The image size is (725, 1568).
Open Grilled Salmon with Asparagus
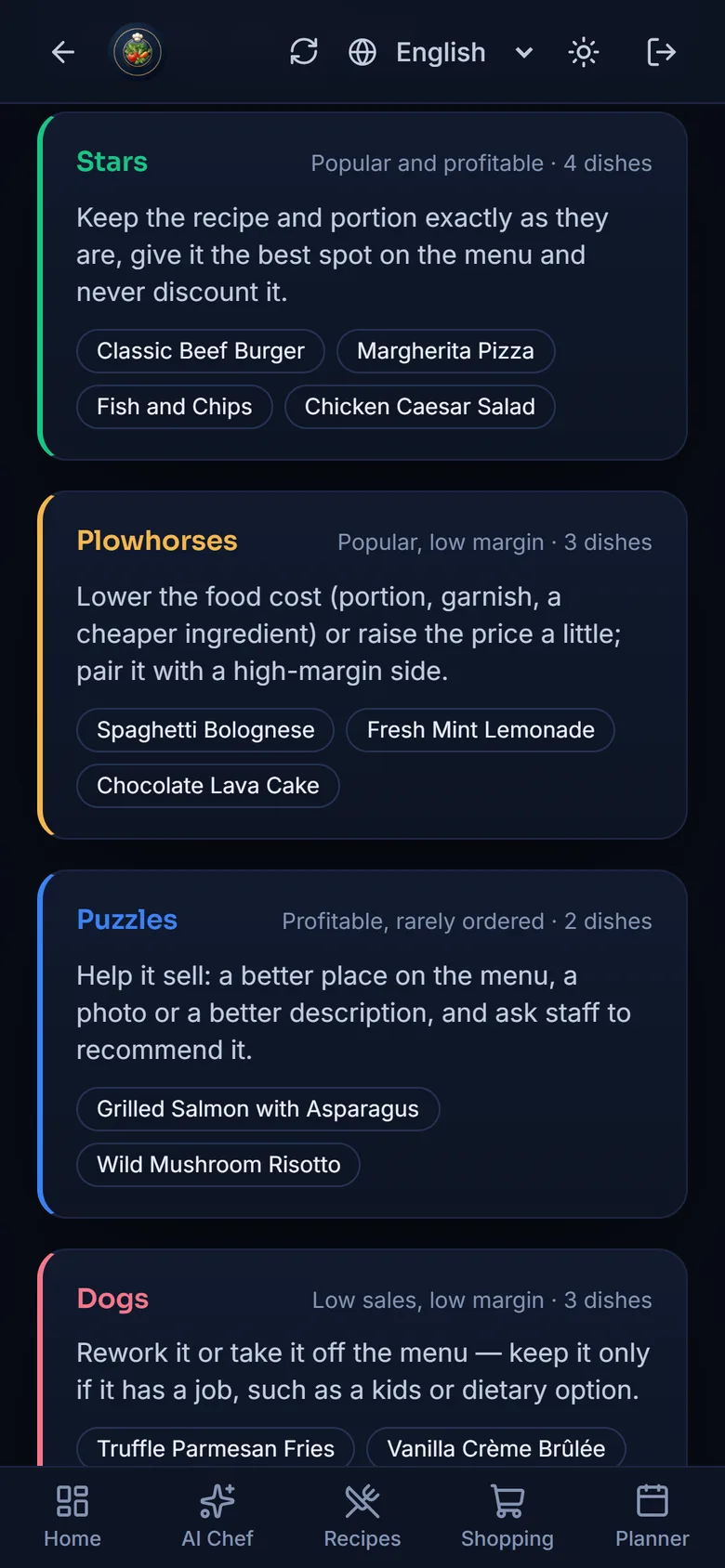[x=258, y=1109]
